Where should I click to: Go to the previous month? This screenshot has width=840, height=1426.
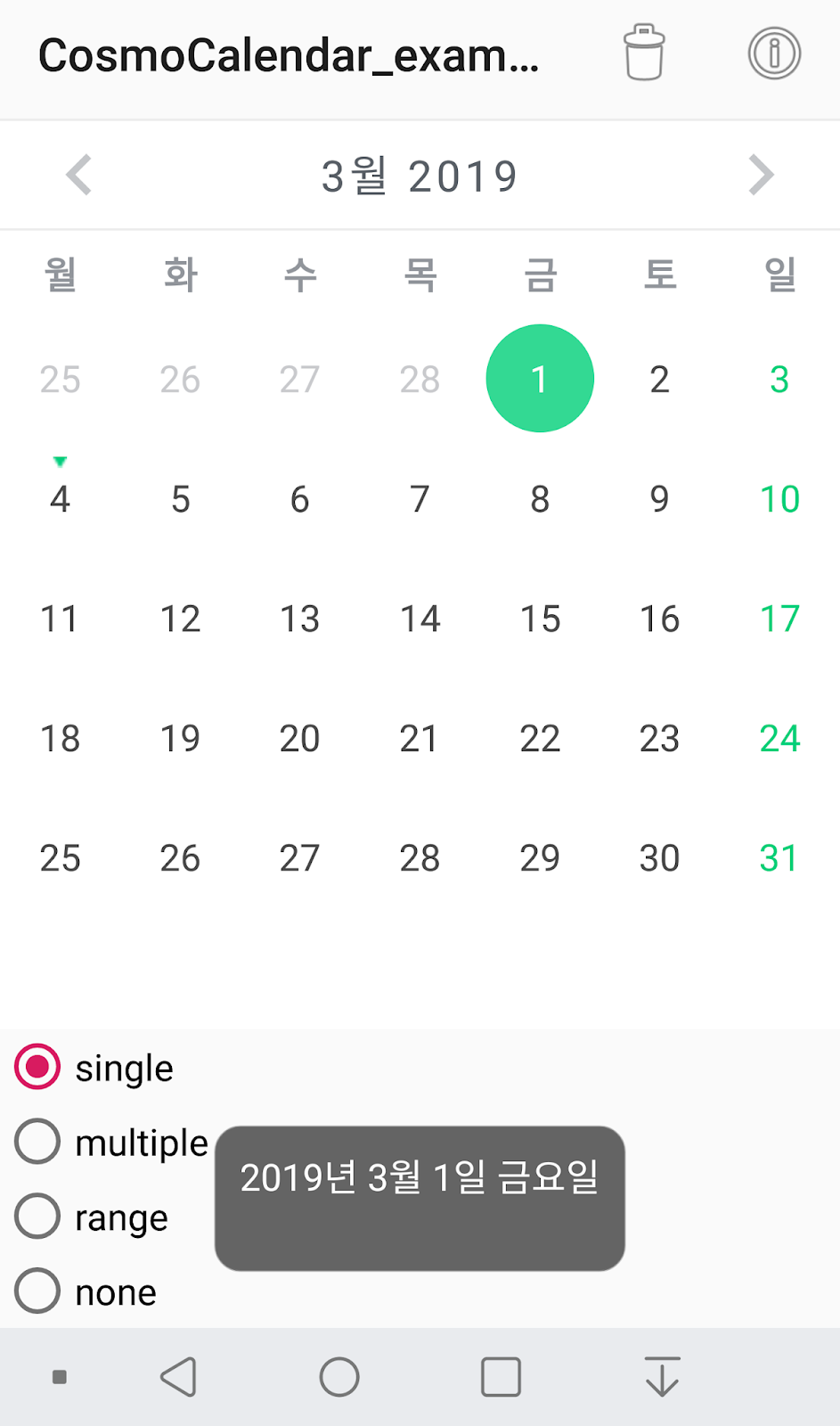pyautogui.click(x=79, y=175)
